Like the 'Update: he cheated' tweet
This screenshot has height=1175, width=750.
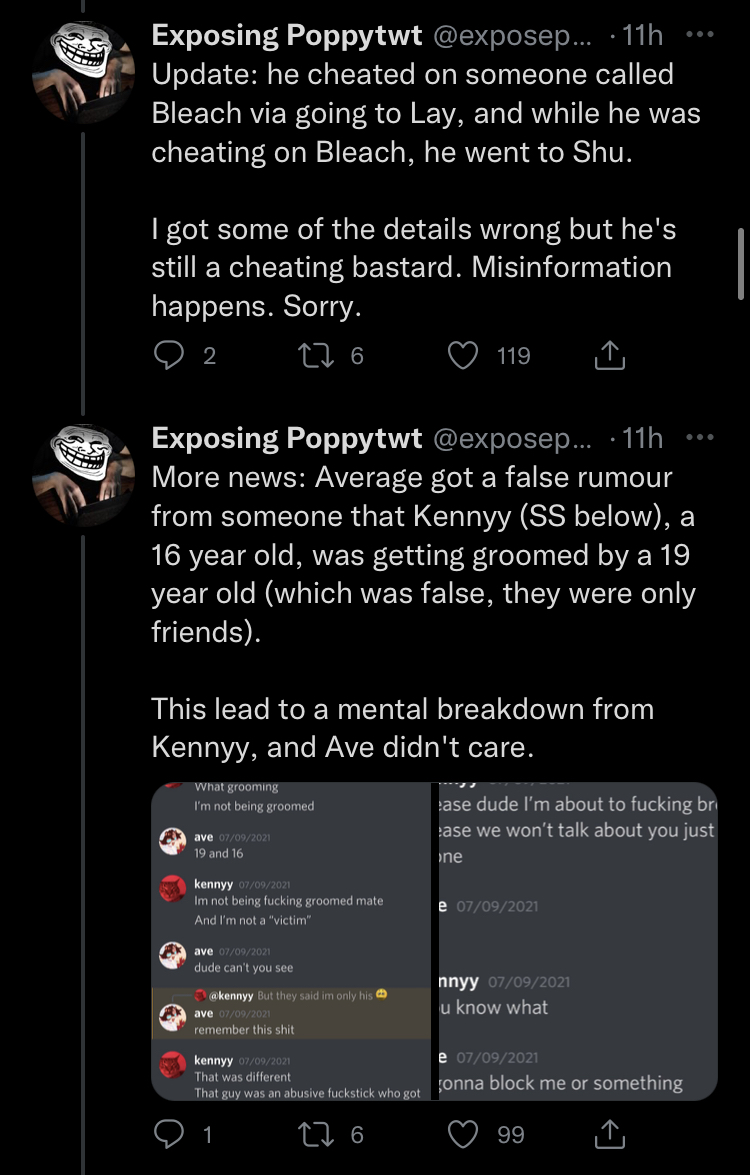click(x=463, y=356)
